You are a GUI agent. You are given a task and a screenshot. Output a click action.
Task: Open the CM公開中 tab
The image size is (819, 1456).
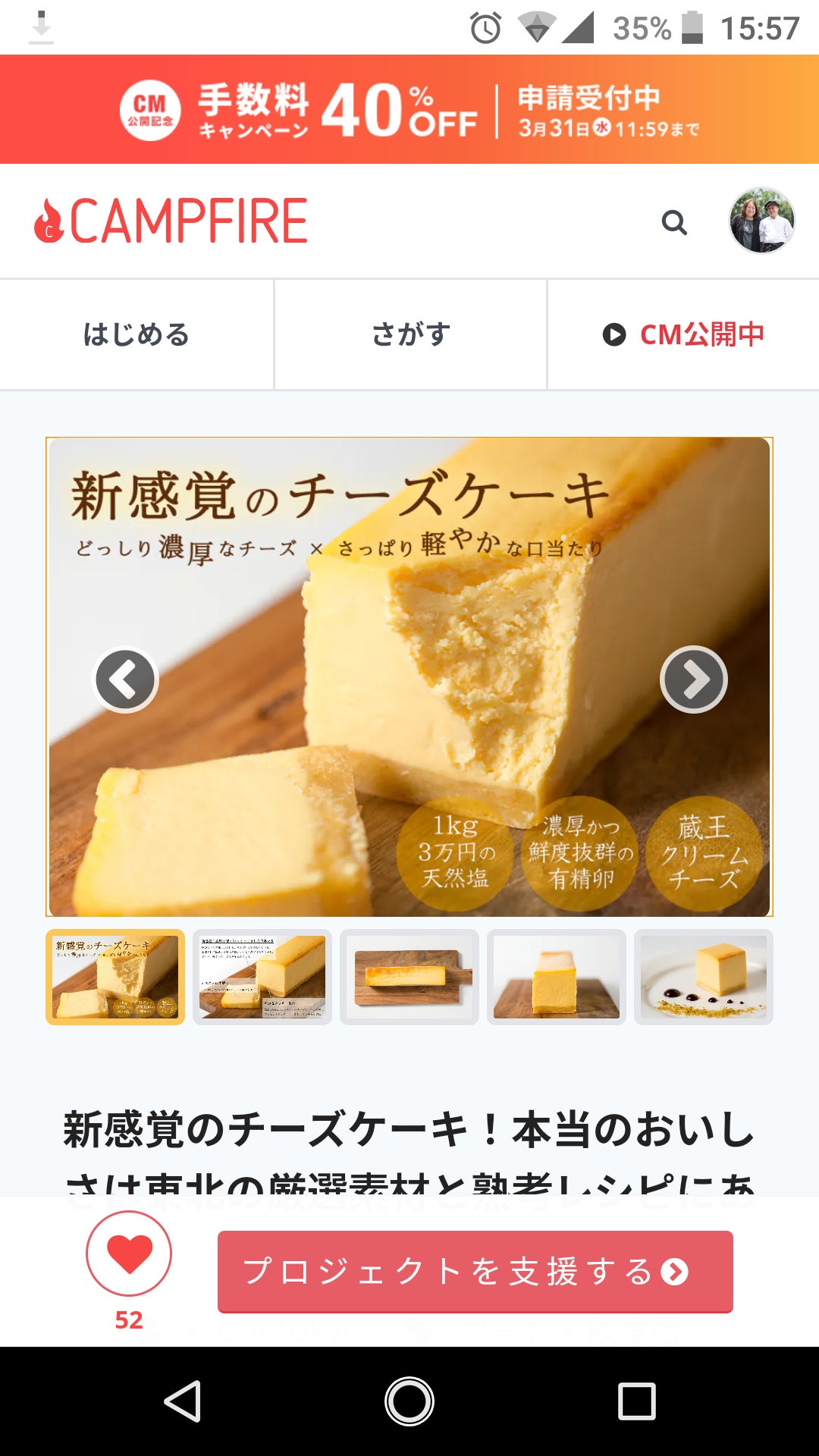click(x=683, y=334)
